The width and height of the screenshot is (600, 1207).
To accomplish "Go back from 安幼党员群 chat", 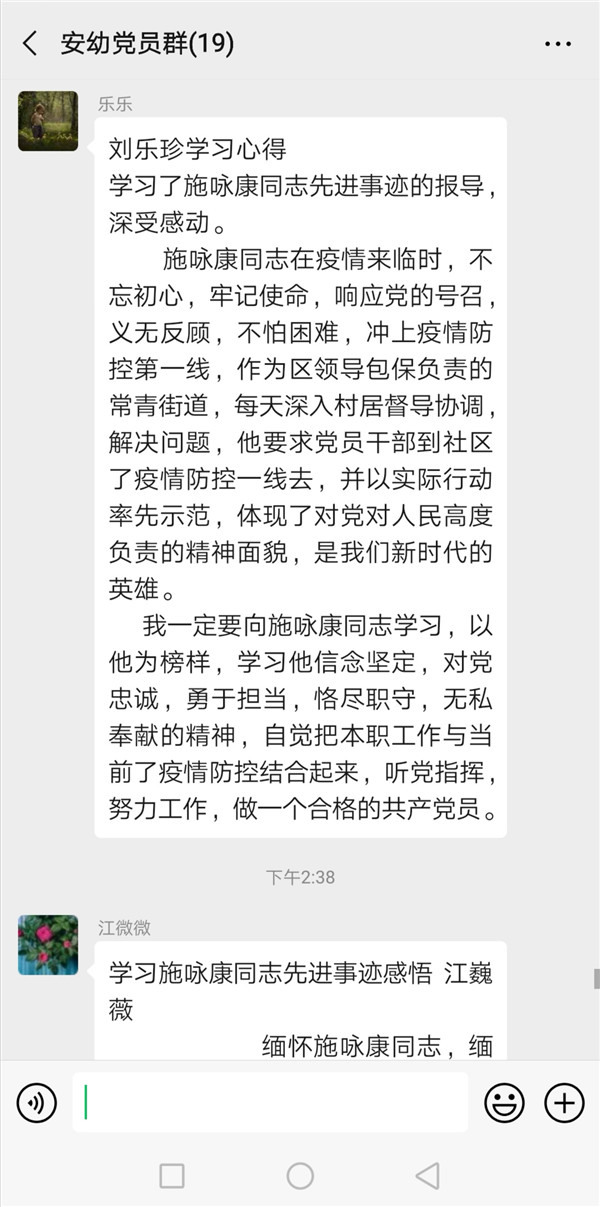I will pos(30,43).
